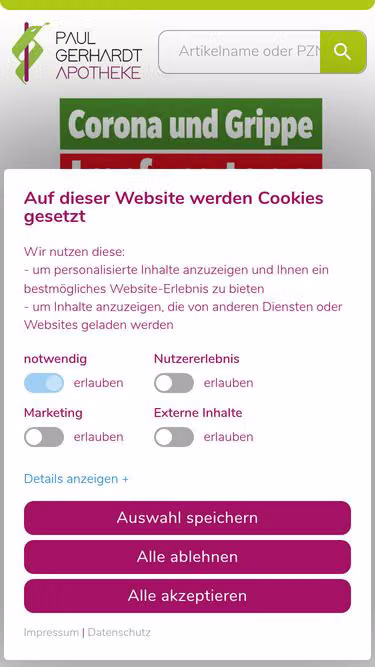Expand Details anzeigen

[x=76, y=479]
